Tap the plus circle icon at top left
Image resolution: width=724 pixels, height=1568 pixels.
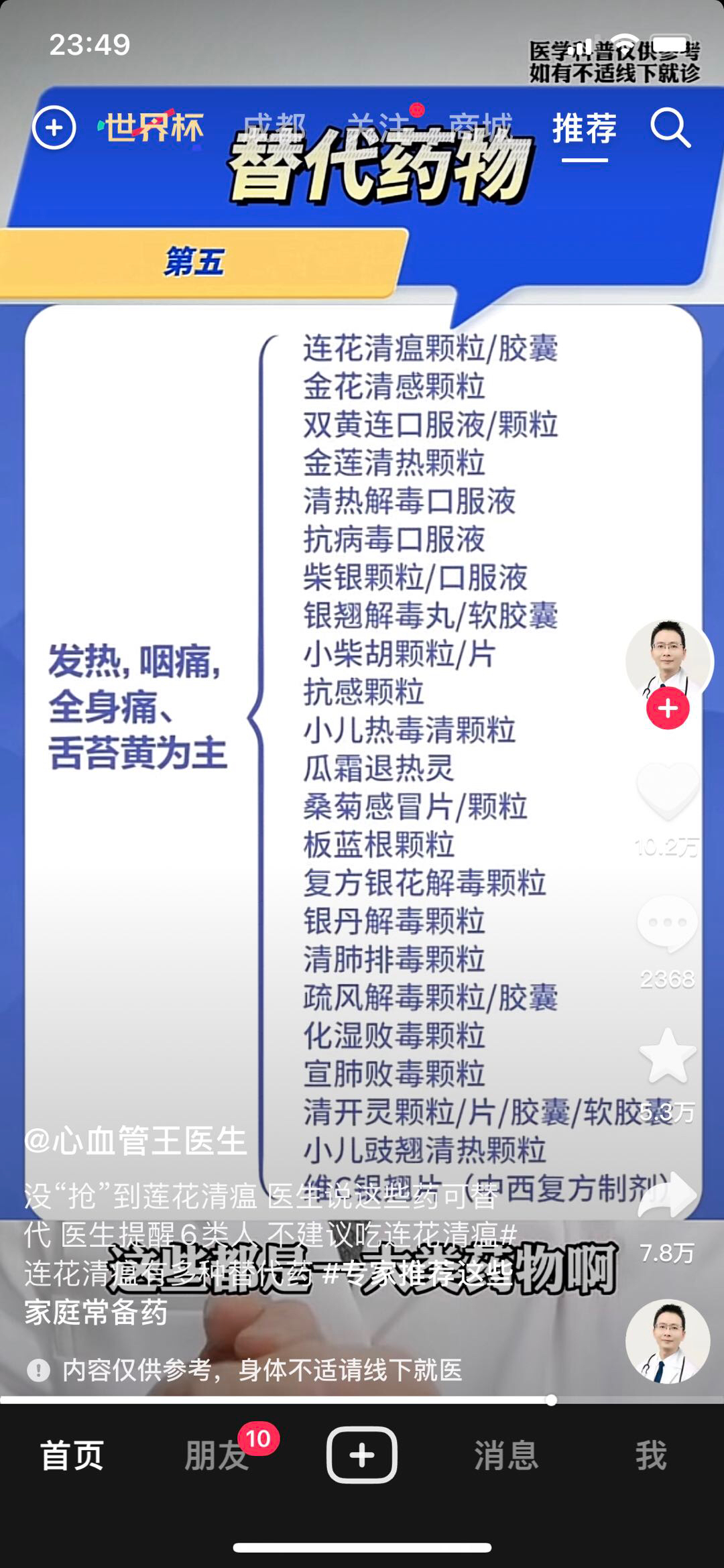(x=54, y=127)
